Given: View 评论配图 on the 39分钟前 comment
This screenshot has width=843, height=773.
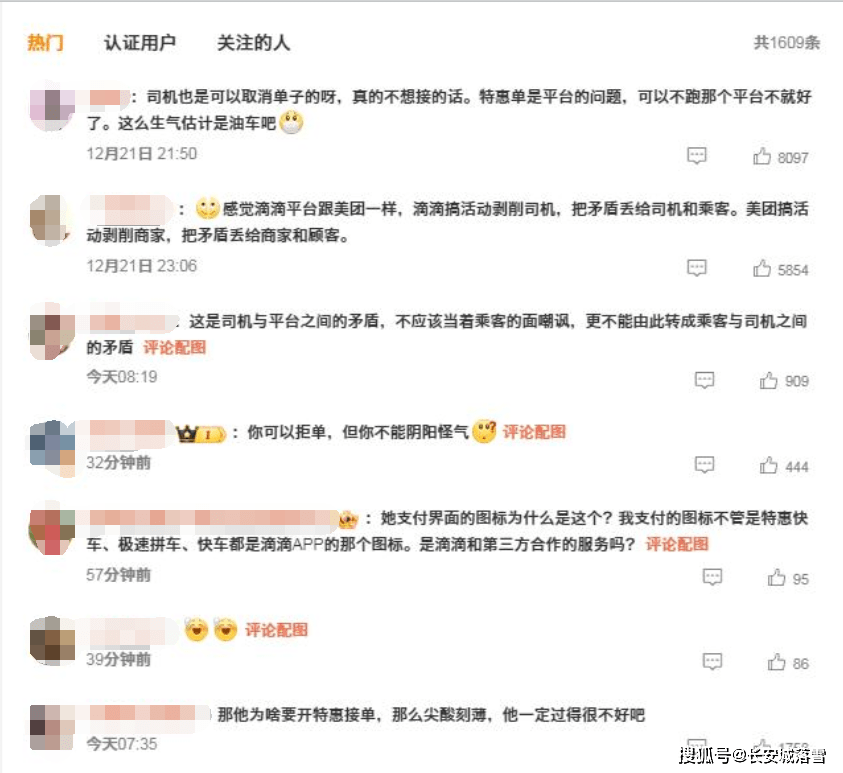Looking at the screenshot, I should pos(277,630).
